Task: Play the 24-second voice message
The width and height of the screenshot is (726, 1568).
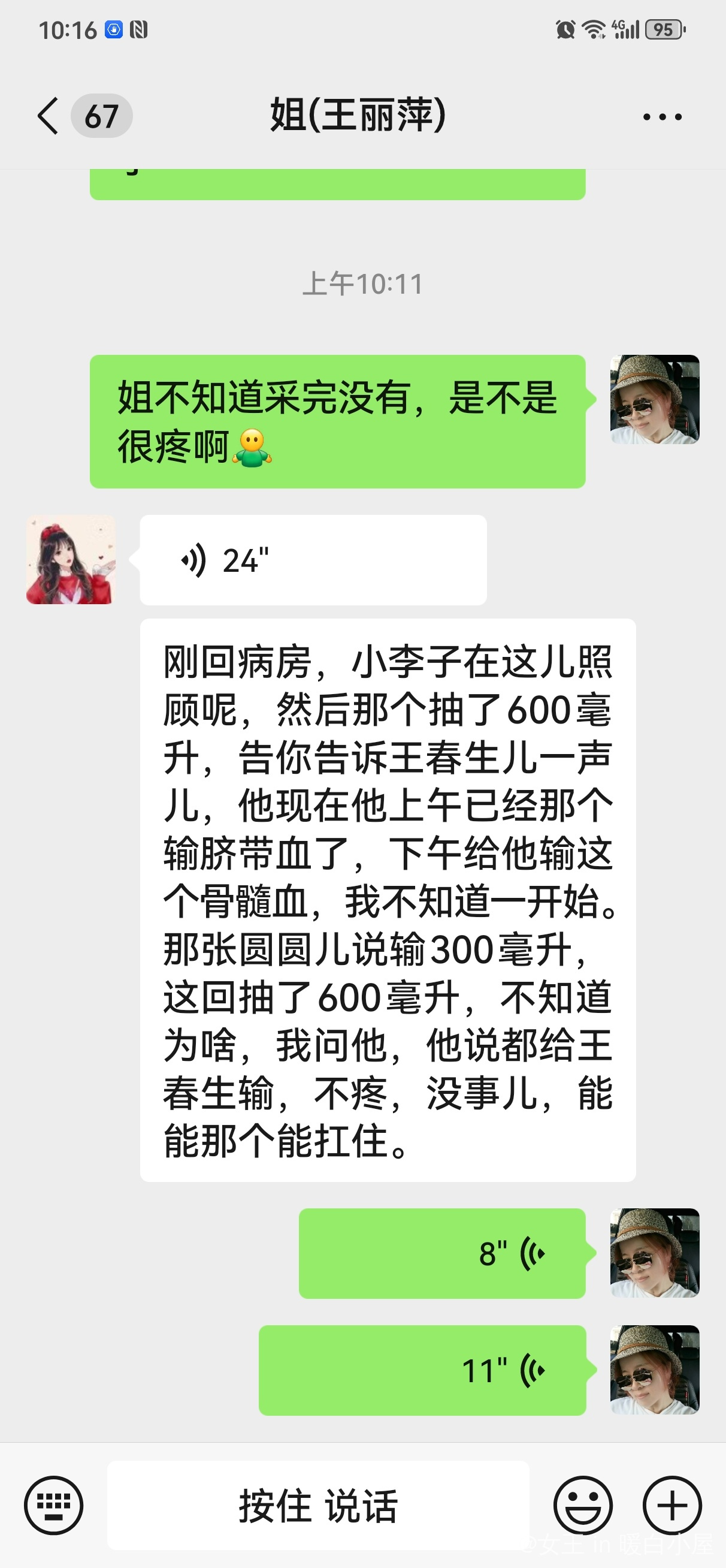Action: tap(313, 560)
